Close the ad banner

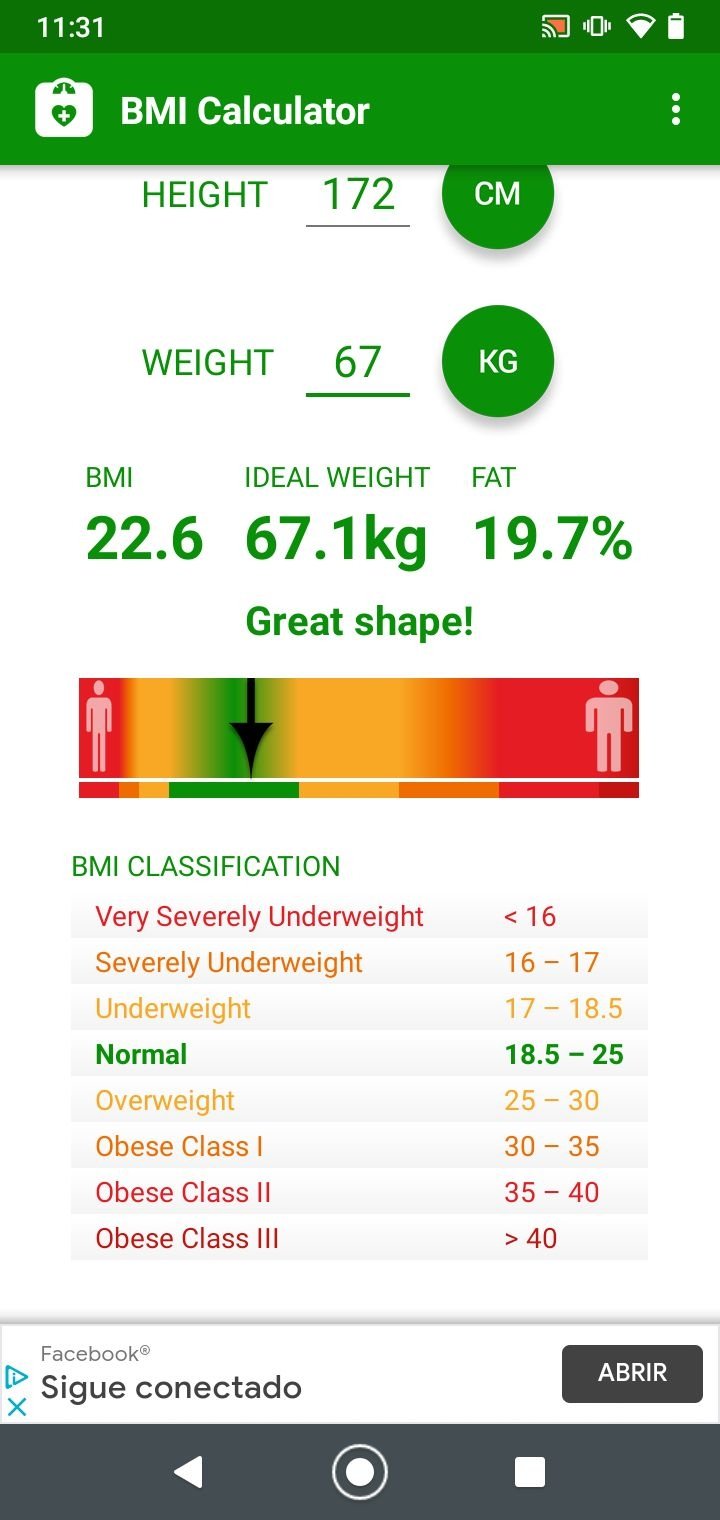point(17,1406)
